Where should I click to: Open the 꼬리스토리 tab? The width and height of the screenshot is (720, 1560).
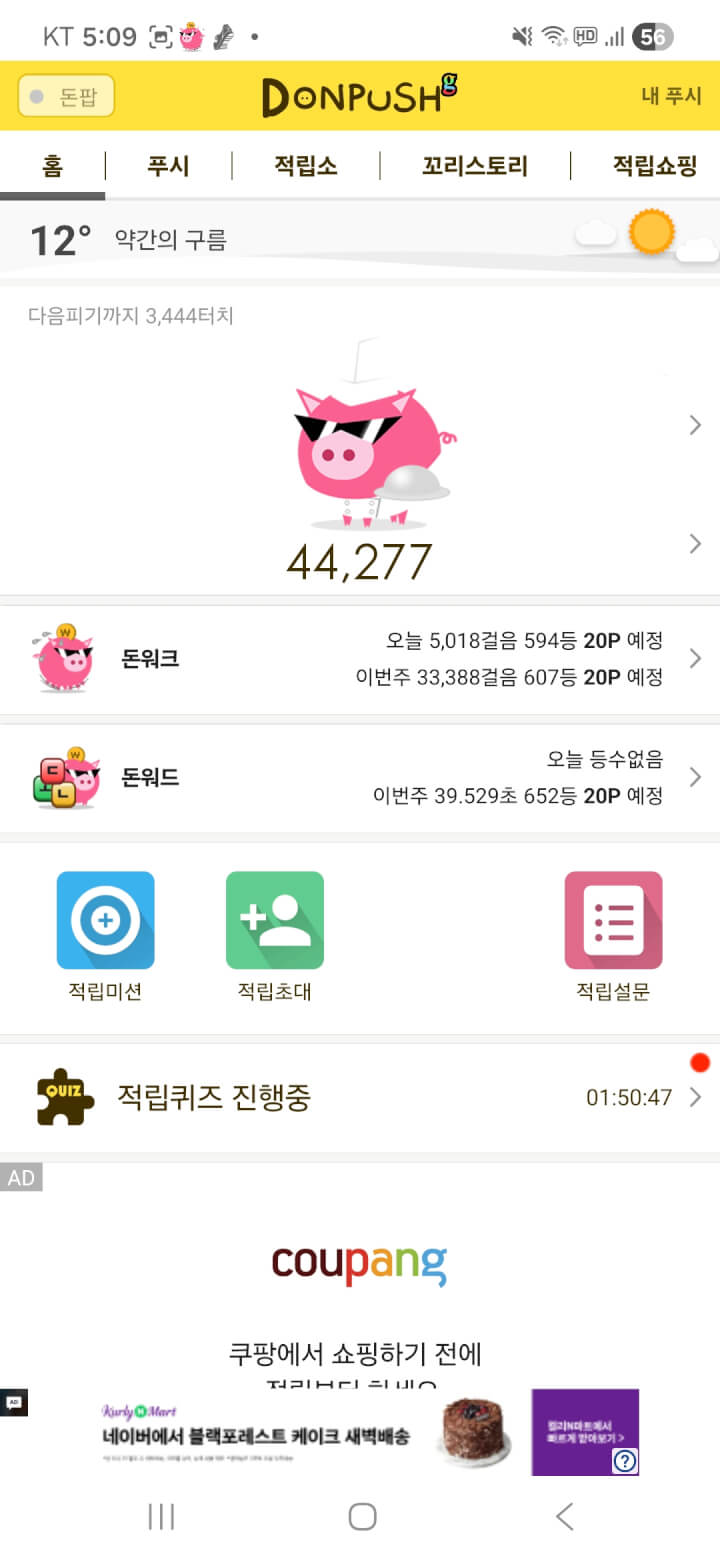pos(475,166)
